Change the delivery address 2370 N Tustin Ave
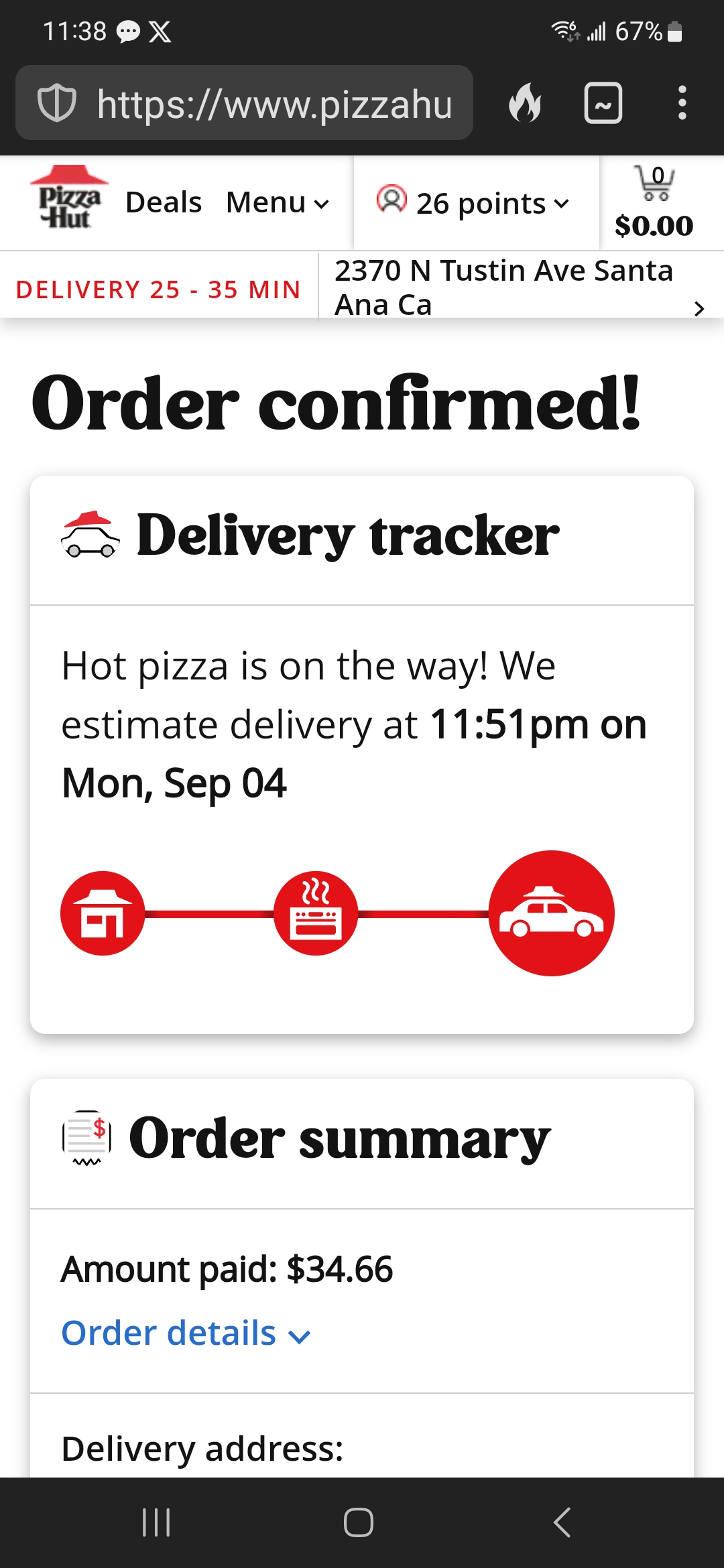 (x=520, y=287)
